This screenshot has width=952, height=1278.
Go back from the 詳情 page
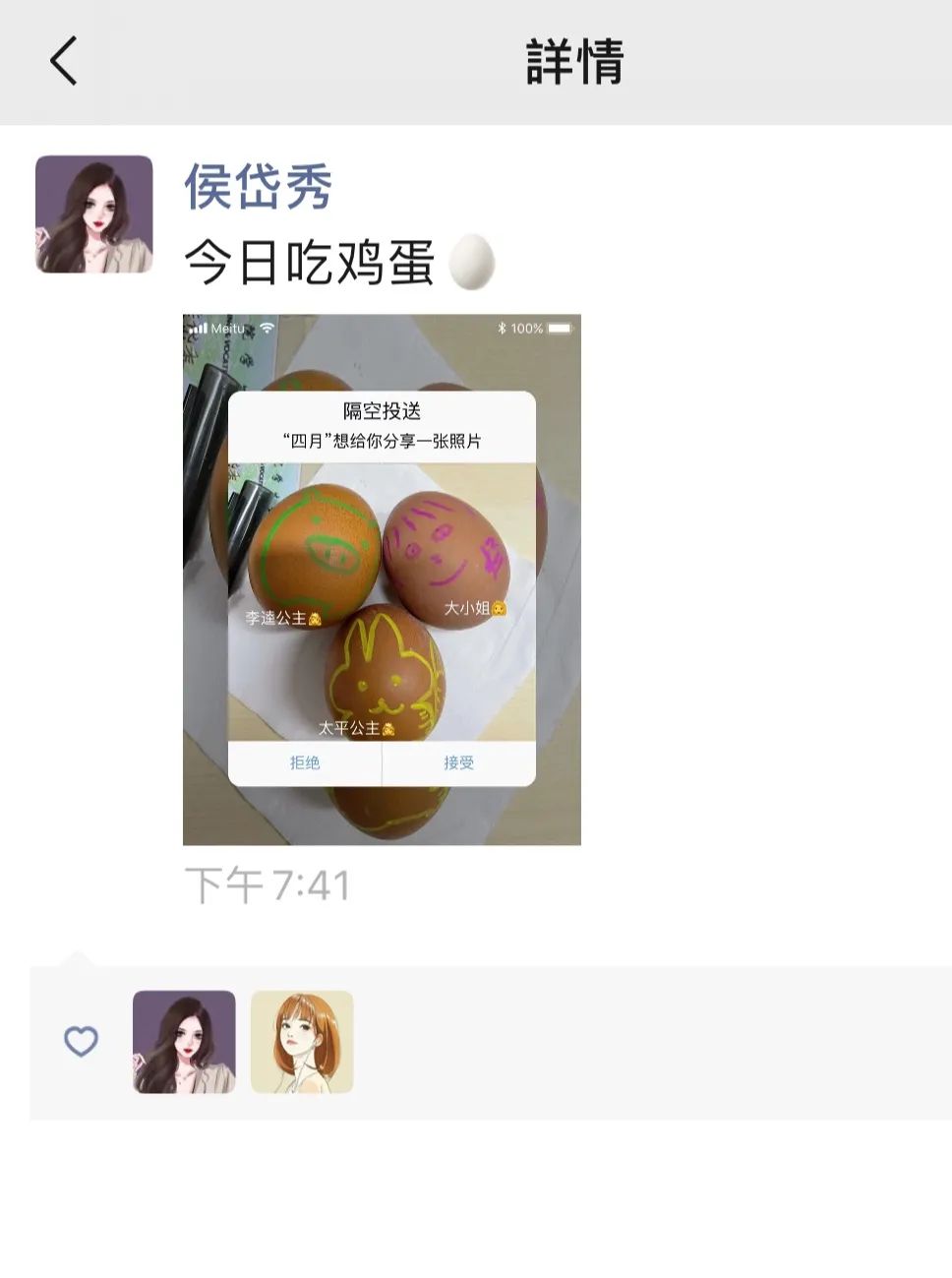coord(64,61)
